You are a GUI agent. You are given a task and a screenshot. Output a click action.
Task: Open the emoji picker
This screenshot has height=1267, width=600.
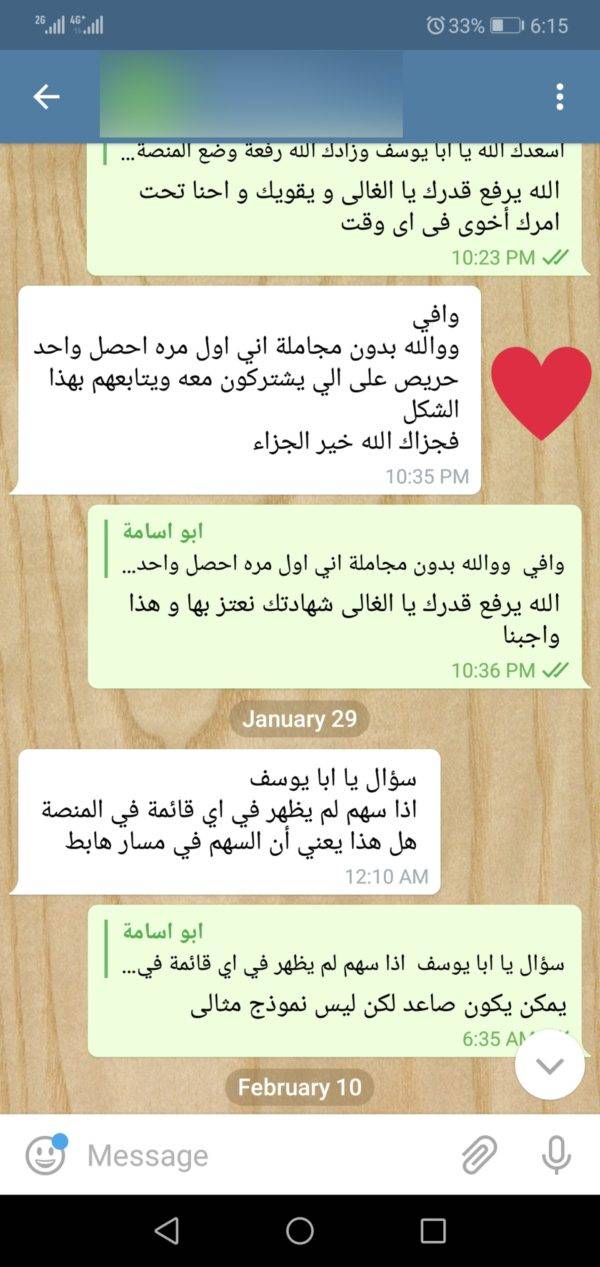click(45, 1155)
